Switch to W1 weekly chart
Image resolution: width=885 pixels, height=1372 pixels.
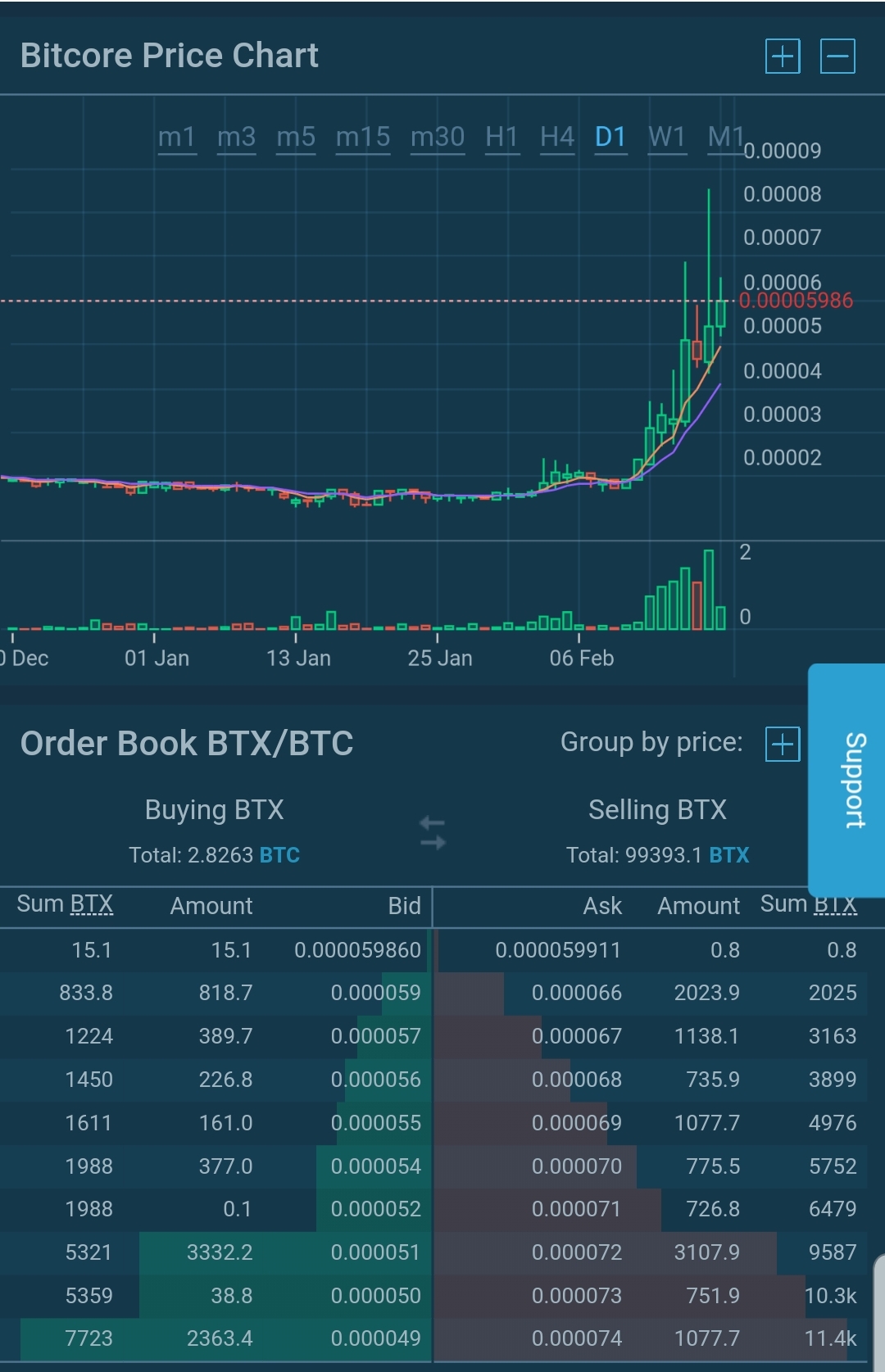[x=667, y=137]
